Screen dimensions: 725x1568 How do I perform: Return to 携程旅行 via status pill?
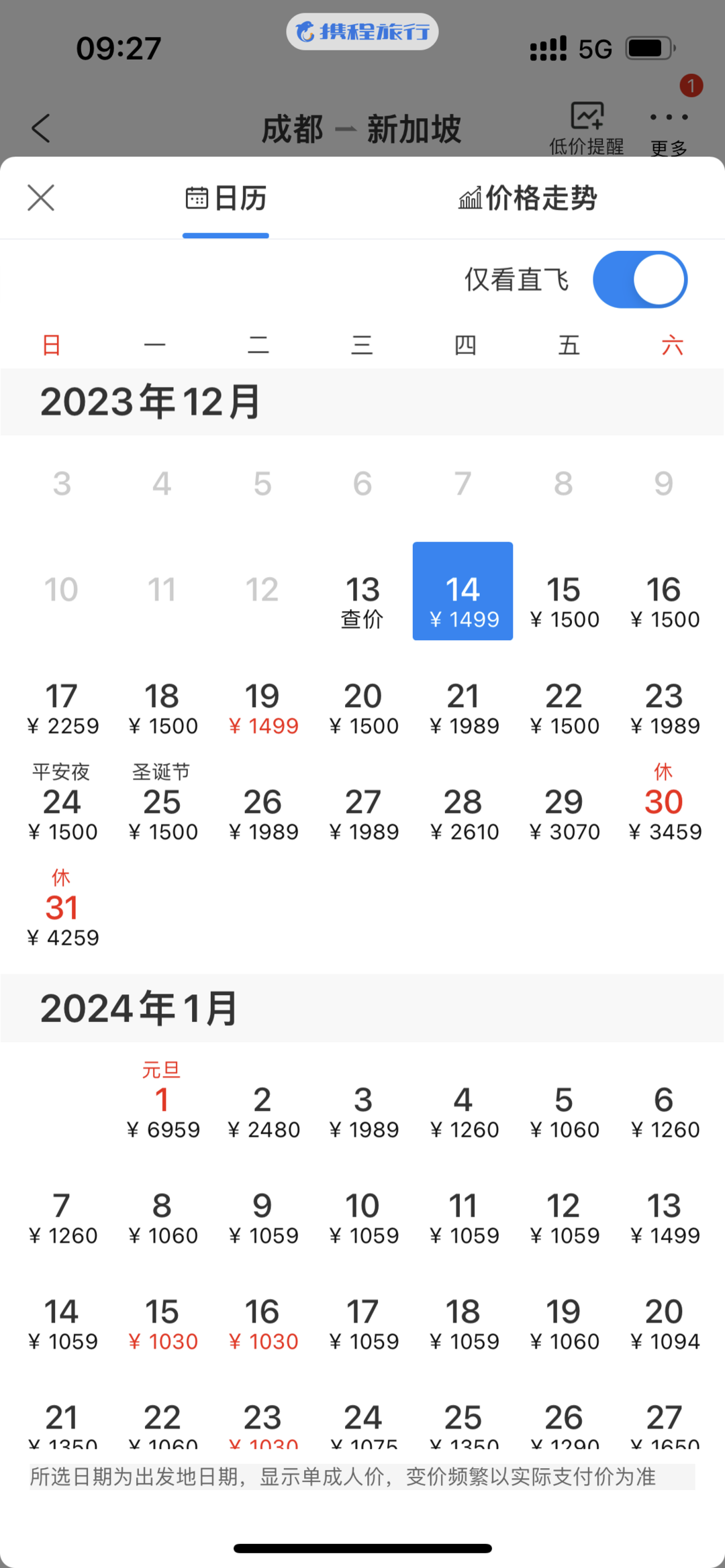point(362,32)
